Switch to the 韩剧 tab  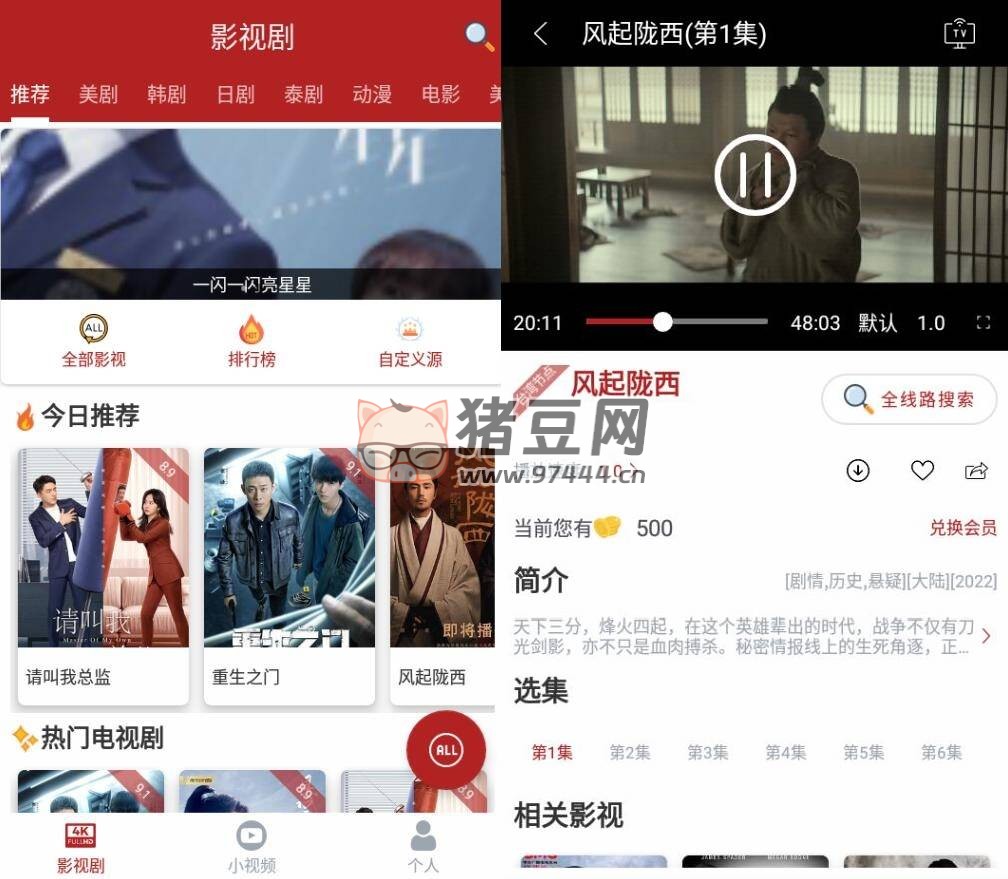pos(166,95)
